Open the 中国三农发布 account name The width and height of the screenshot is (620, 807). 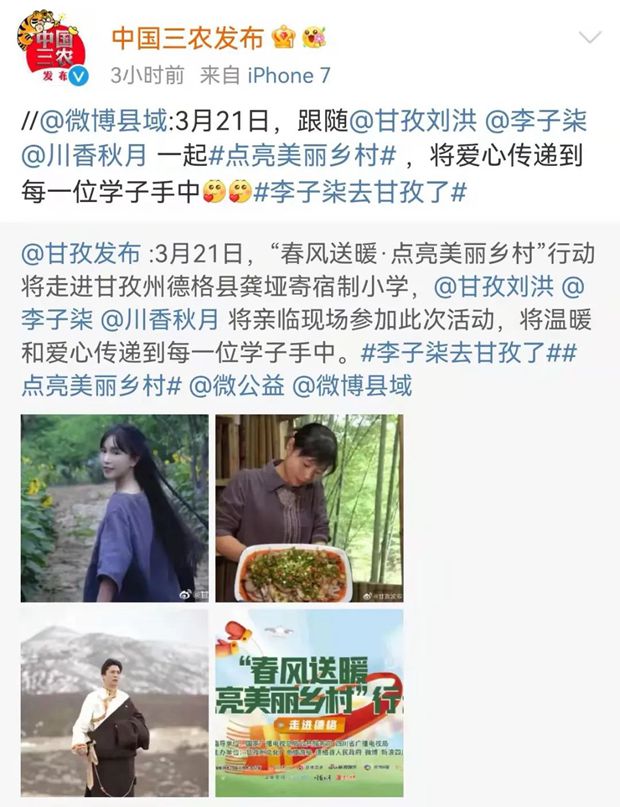pos(187,38)
